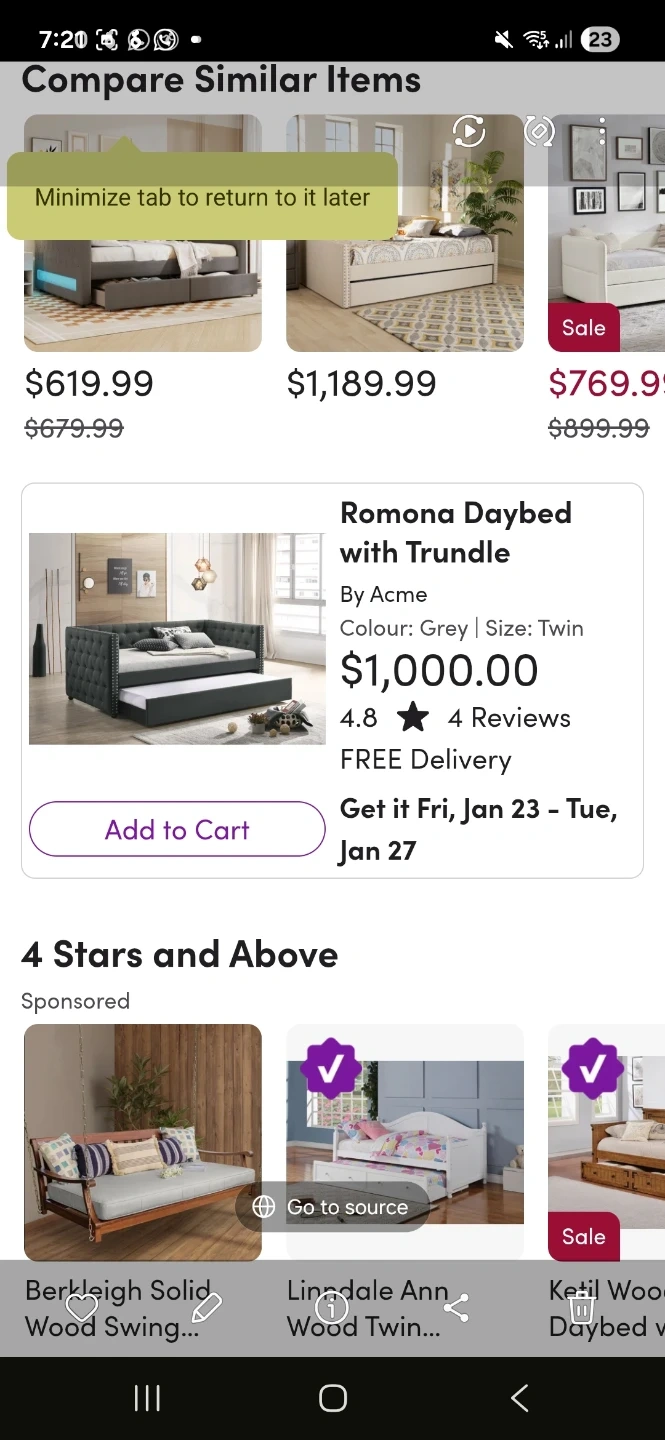Edit the screenshot with the pencil icon
Image resolution: width=665 pixels, height=1440 pixels.
pos(206,1307)
